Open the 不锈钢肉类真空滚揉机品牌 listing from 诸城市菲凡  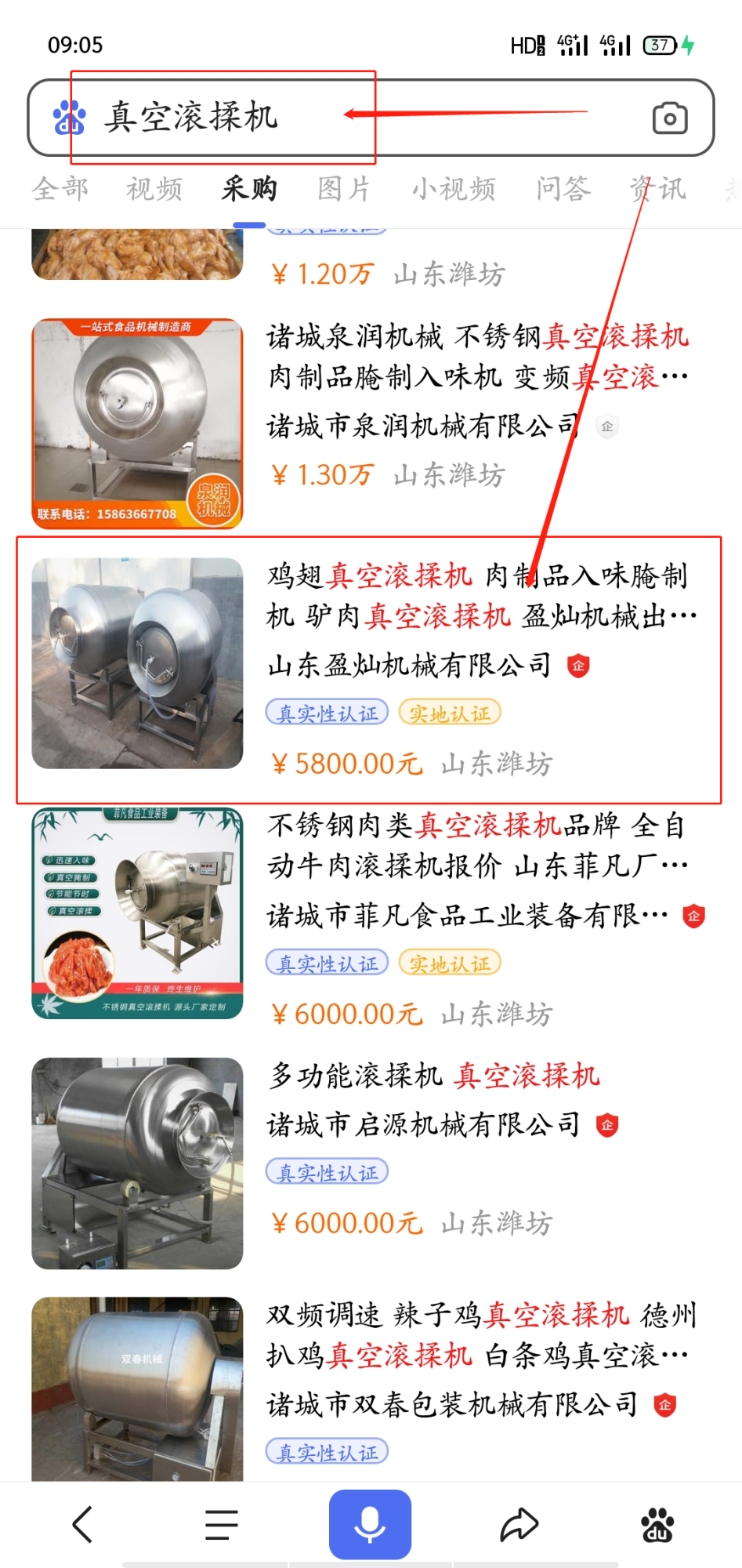(x=476, y=845)
